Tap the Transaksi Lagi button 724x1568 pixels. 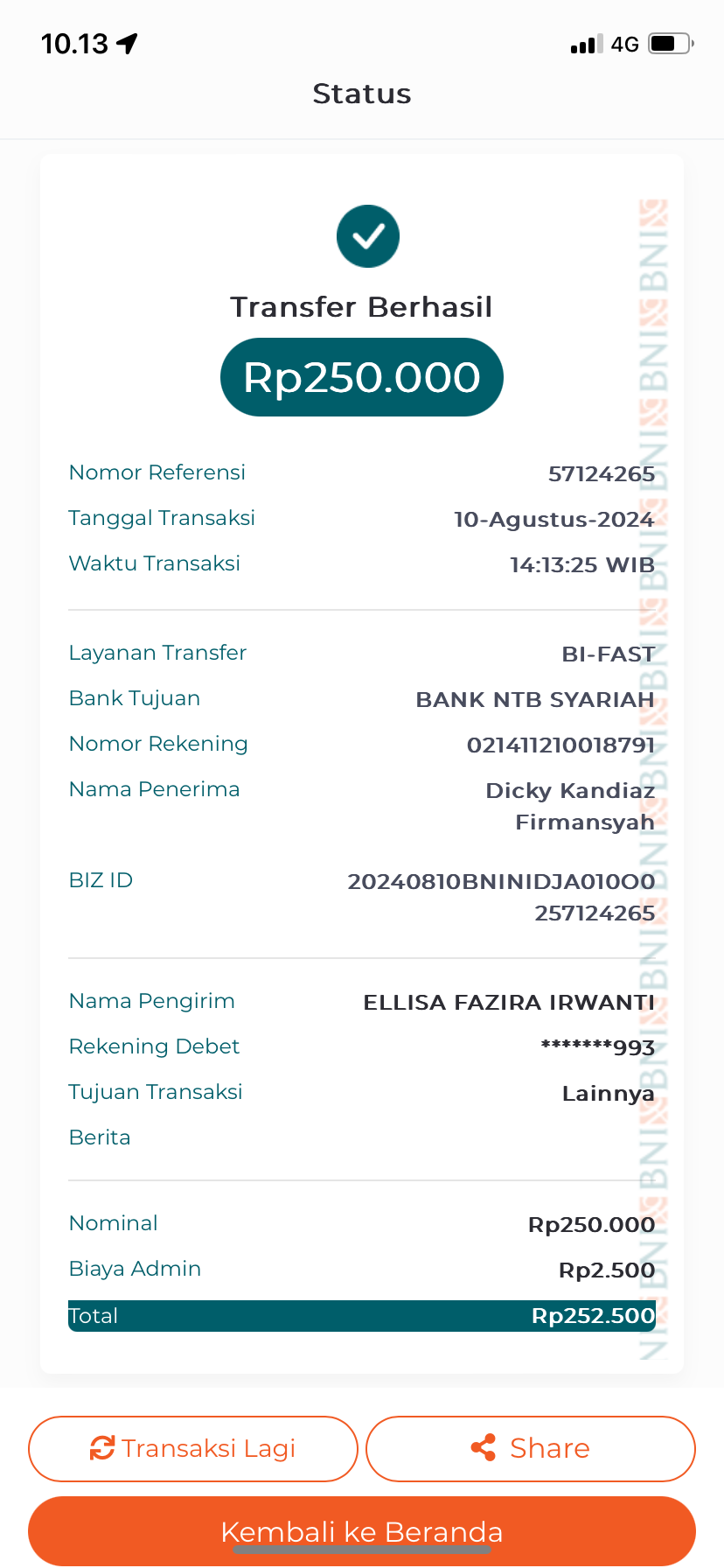pyautogui.click(x=193, y=1449)
